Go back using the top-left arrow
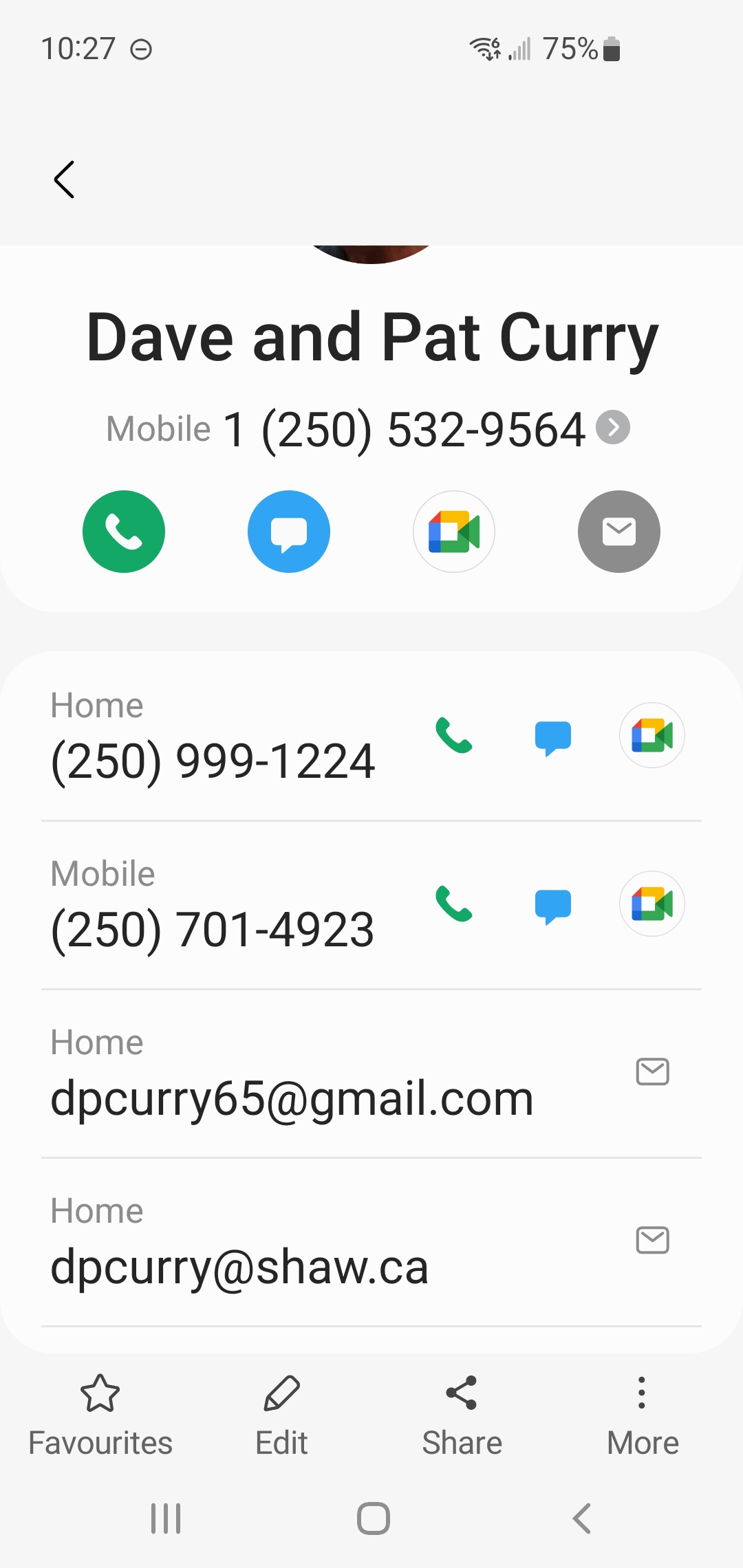This screenshot has height=1568, width=743. (x=64, y=179)
